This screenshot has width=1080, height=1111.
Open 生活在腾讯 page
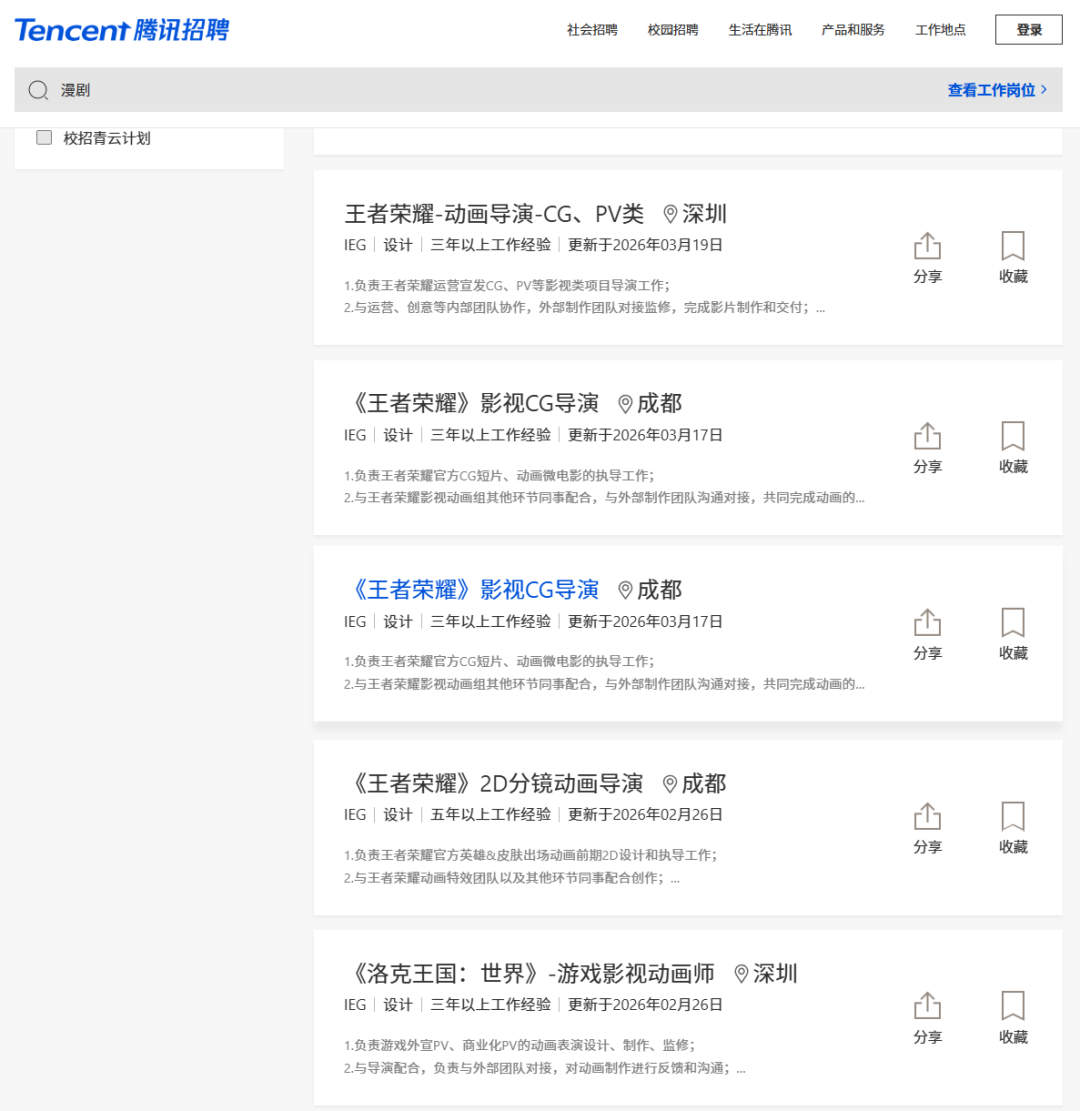[x=760, y=30]
